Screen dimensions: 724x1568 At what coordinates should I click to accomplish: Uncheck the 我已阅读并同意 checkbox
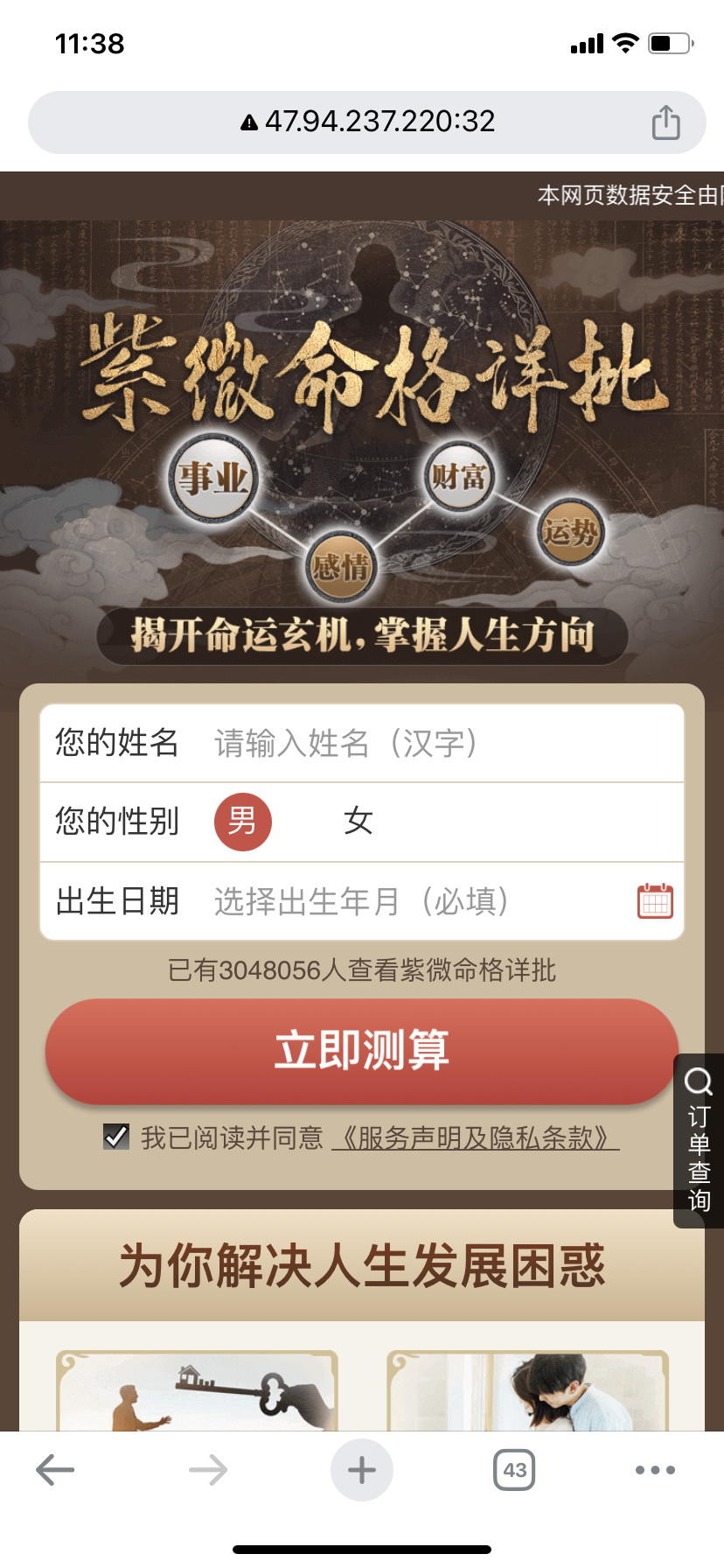point(116,1137)
